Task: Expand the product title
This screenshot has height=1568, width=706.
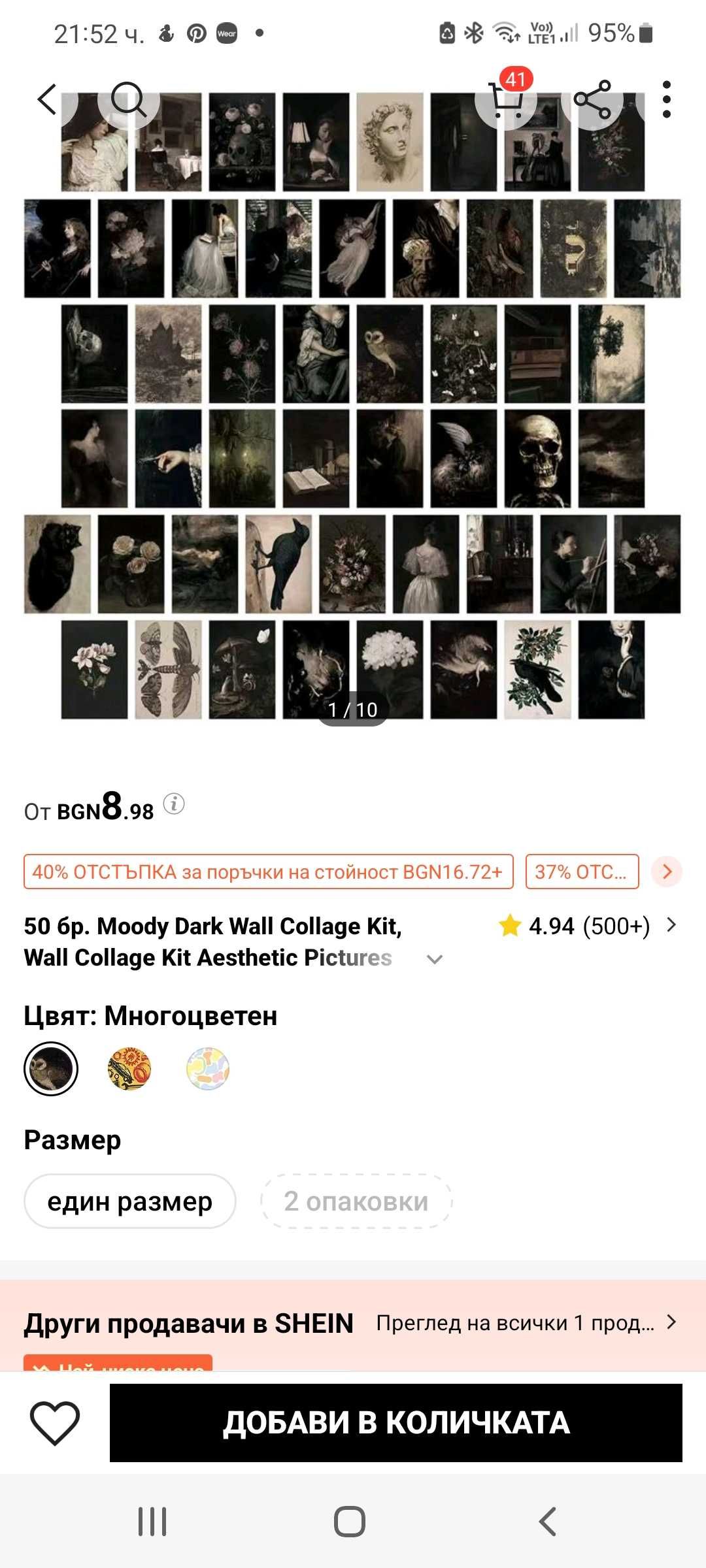Action: pos(435,959)
